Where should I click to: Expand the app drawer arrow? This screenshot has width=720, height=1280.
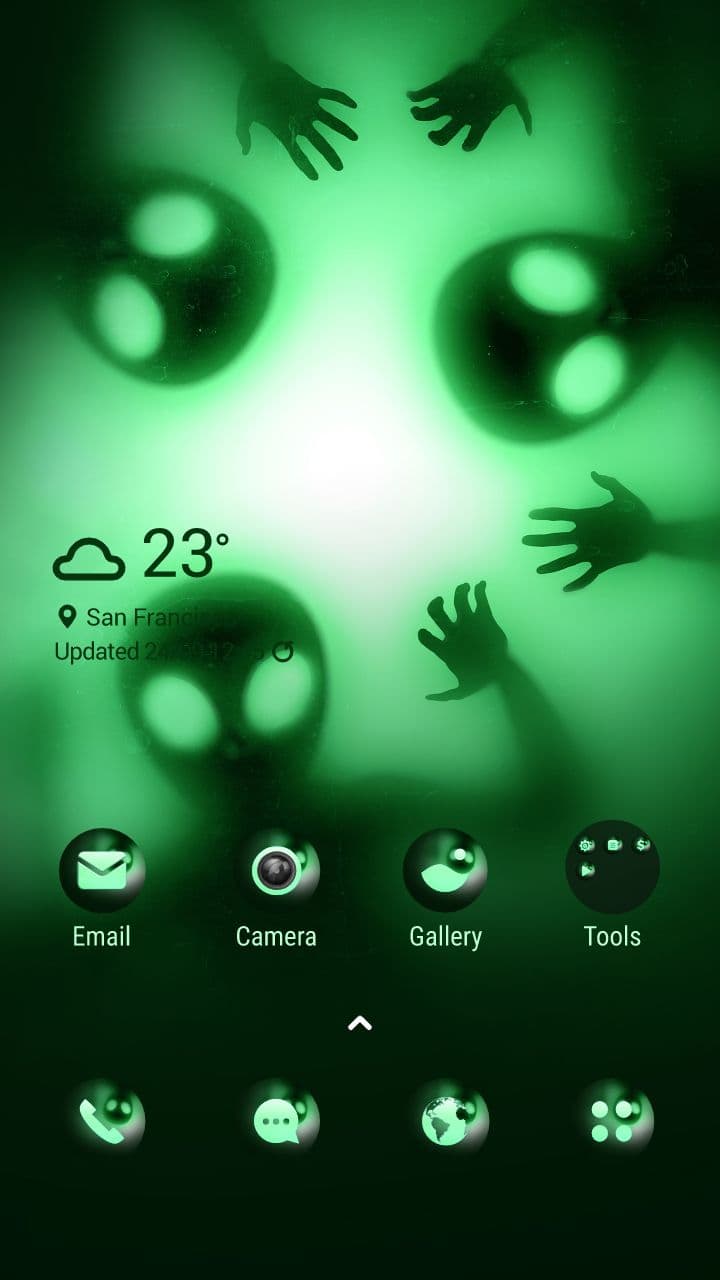tap(360, 1023)
